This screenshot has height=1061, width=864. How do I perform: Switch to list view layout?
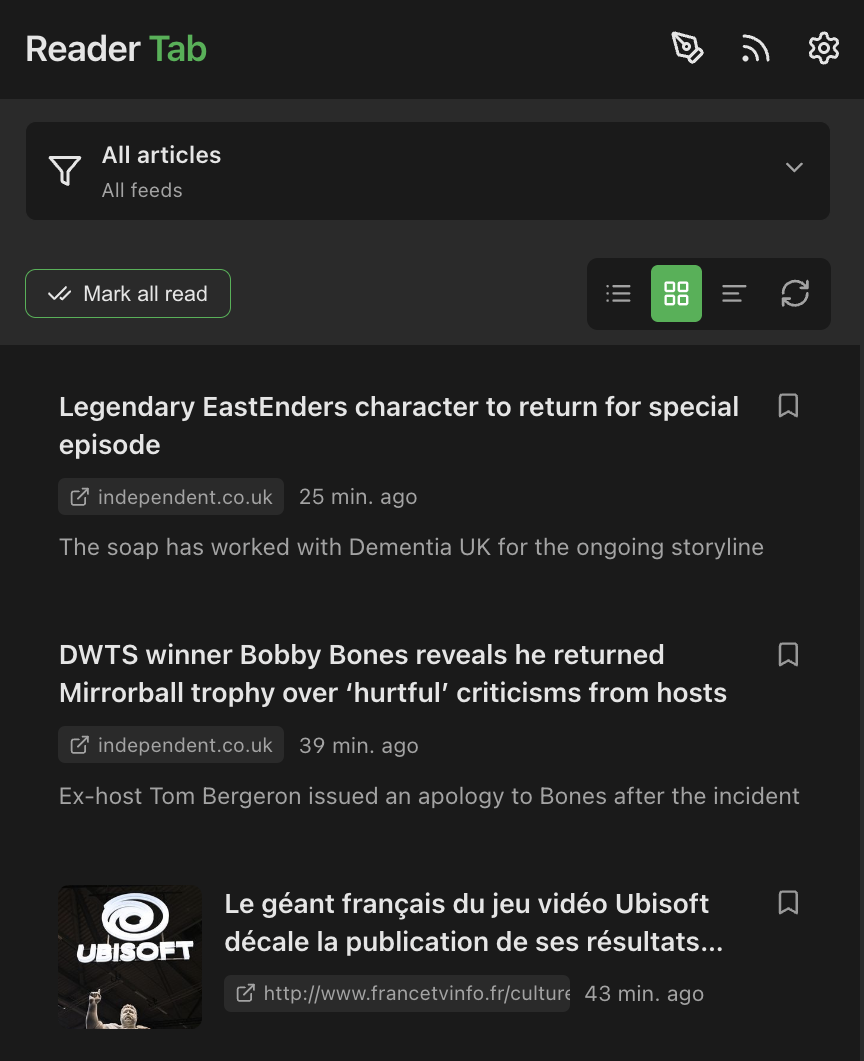[x=618, y=293]
